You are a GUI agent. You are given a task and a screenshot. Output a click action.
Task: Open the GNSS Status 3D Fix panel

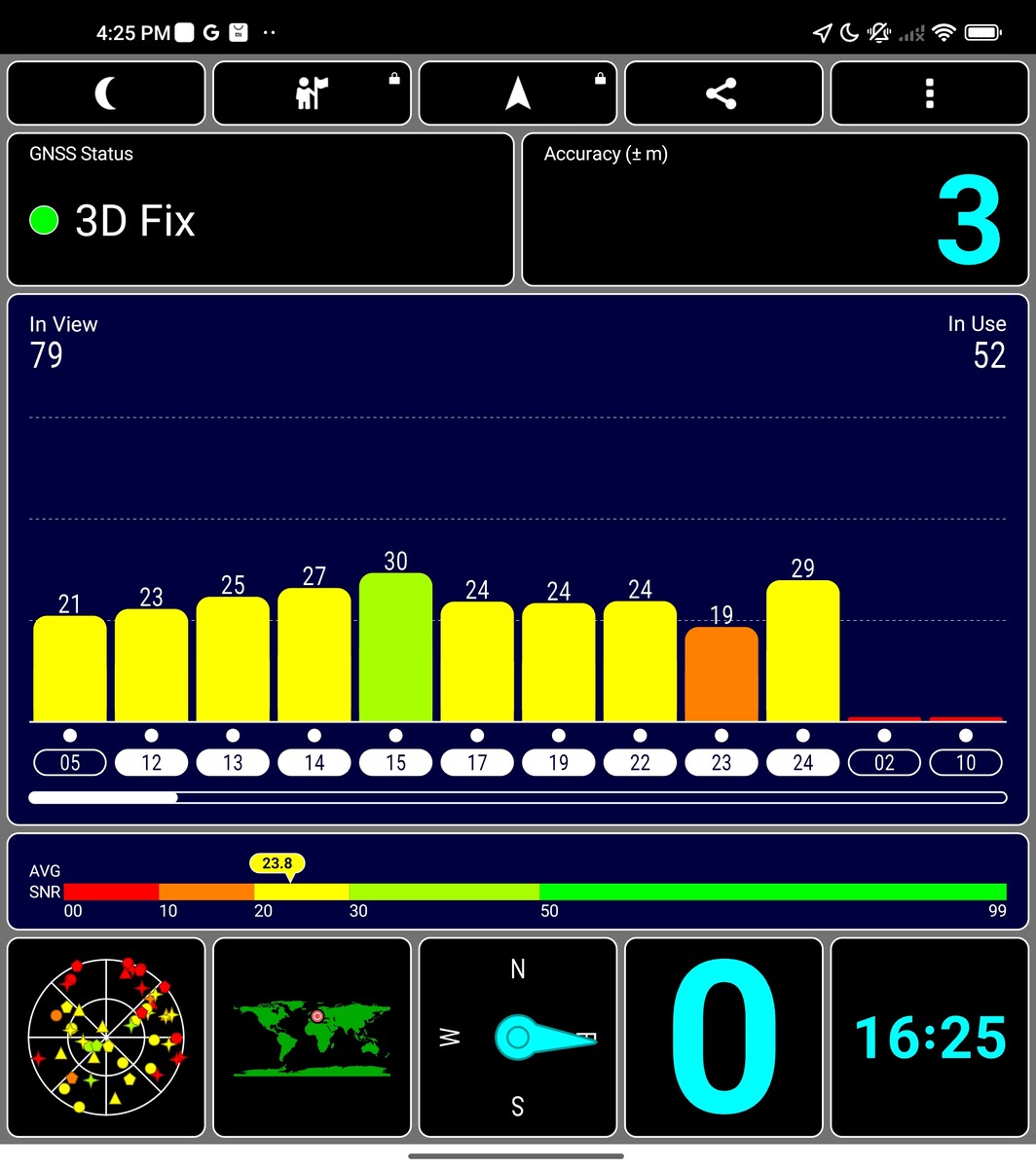260,209
